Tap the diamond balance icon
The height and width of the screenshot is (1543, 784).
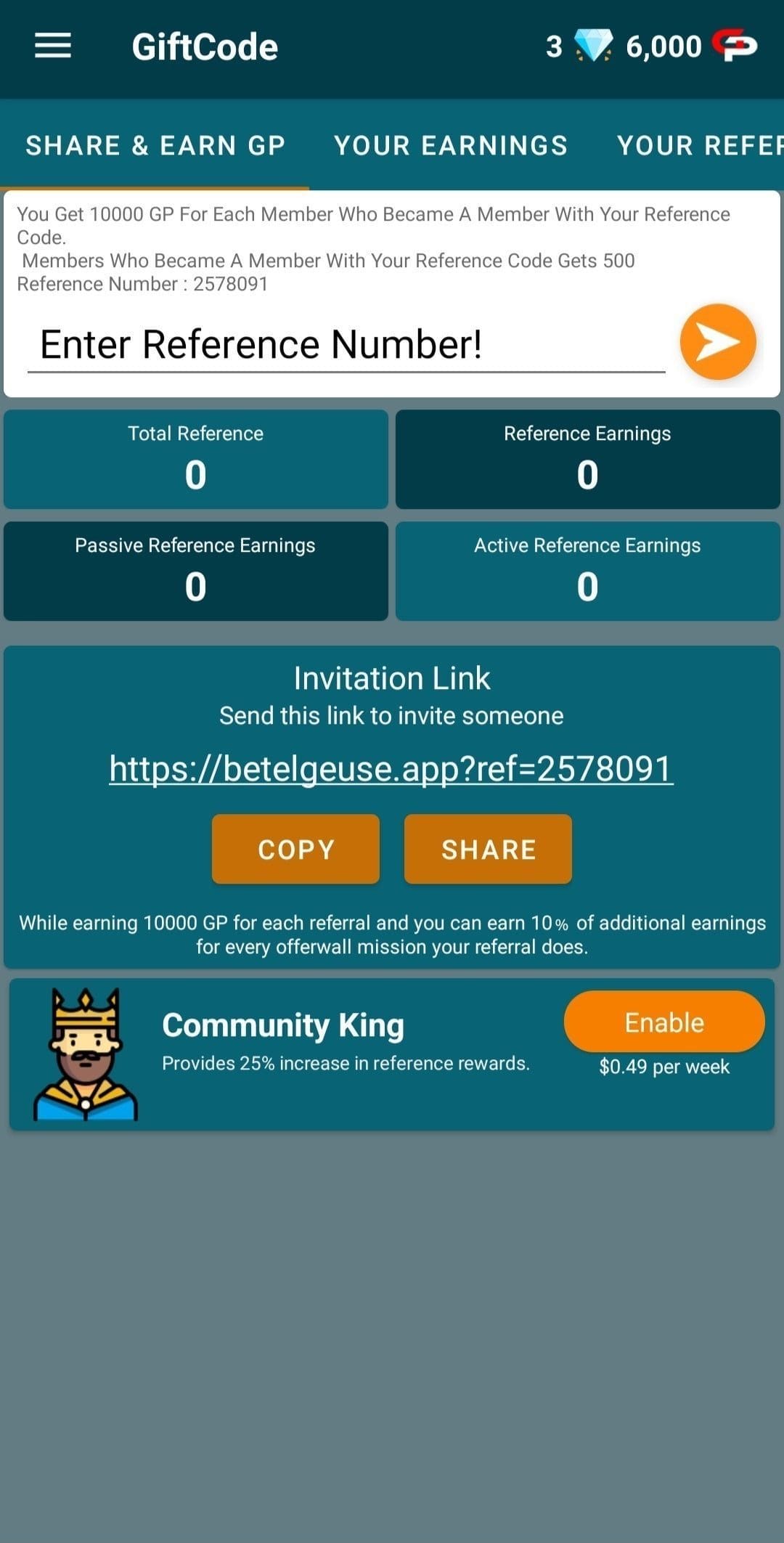tap(593, 46)
